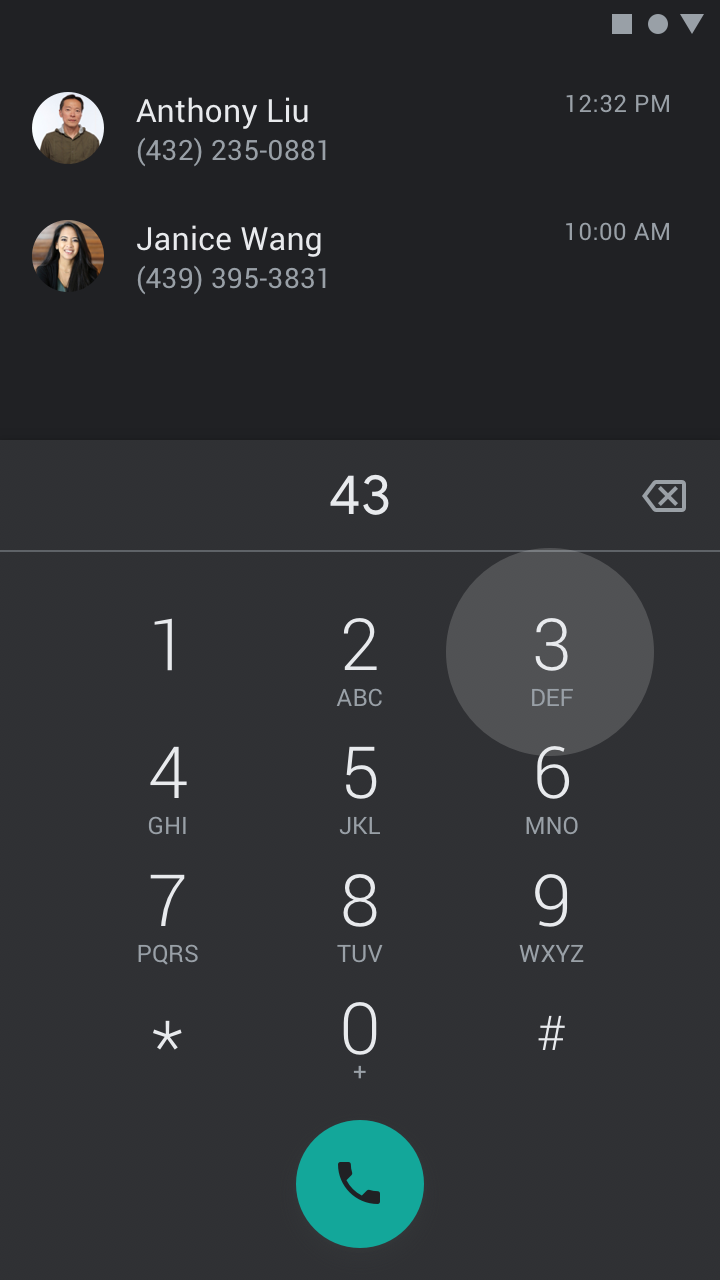Viewport: 720px width, 1280px height.
Task: Dial the 8 TUV key
Action: pyautogui.click(x=360, y=914)
